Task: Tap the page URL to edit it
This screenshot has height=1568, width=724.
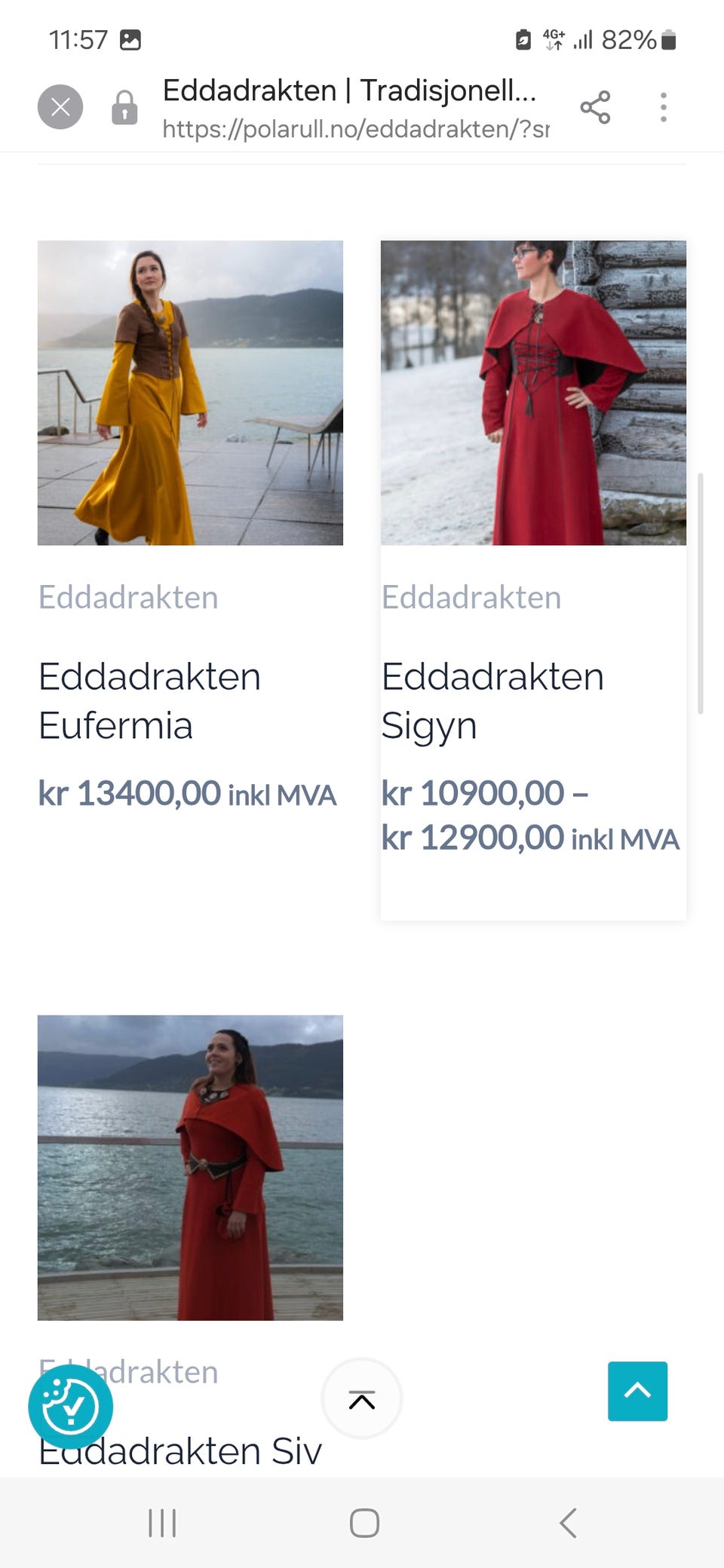Action: pyautogui.click(x=354, y=130)
